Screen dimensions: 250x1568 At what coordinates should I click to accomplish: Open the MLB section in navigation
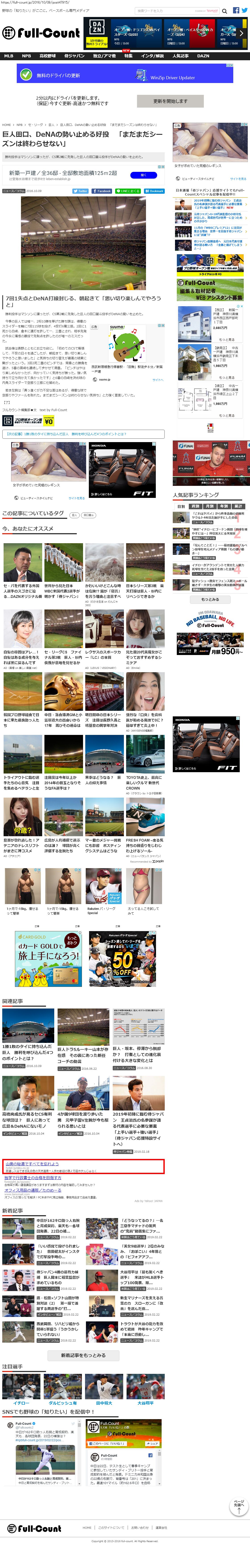click(8, 56)
